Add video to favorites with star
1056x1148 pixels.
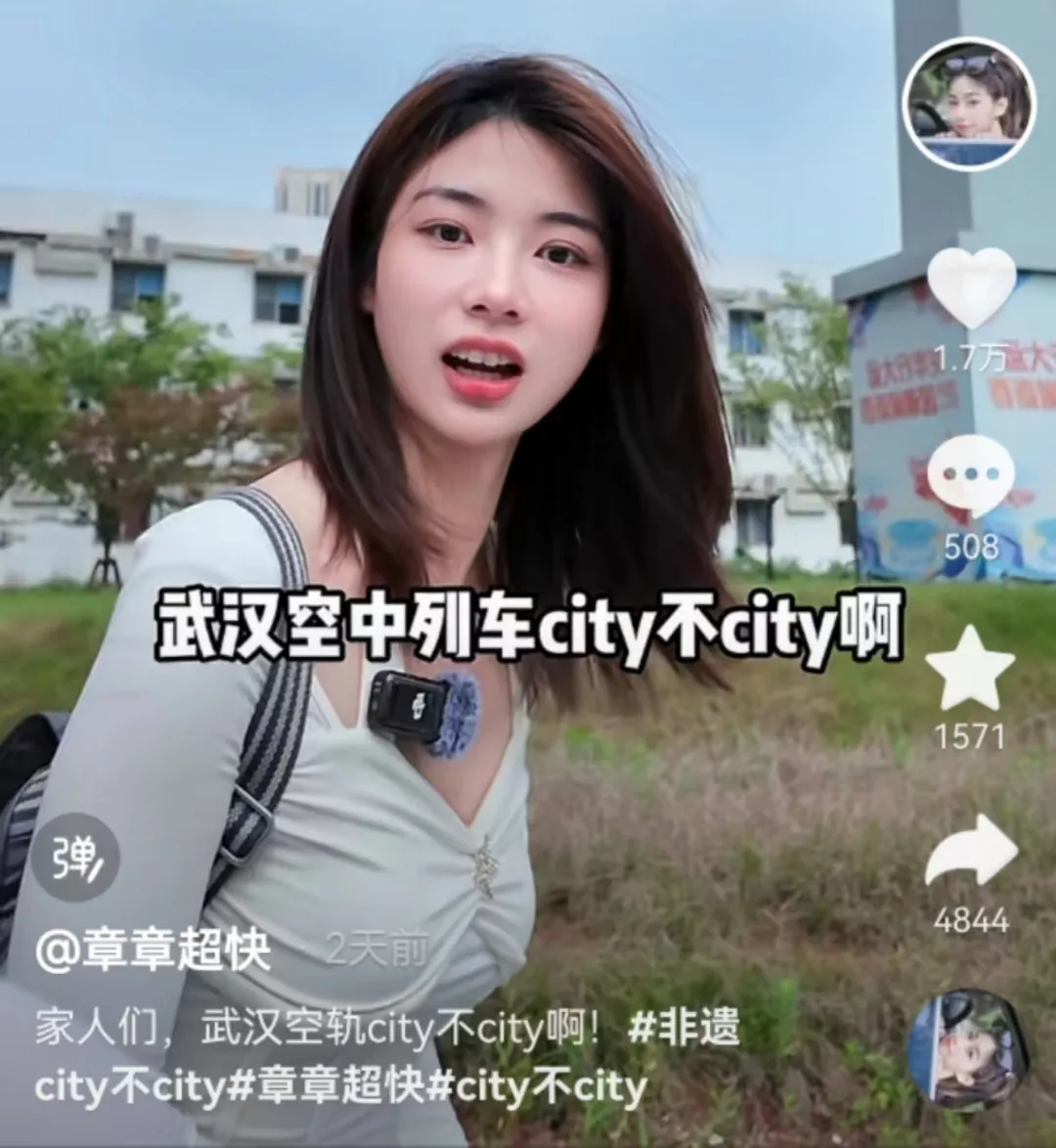coord(969,669)
